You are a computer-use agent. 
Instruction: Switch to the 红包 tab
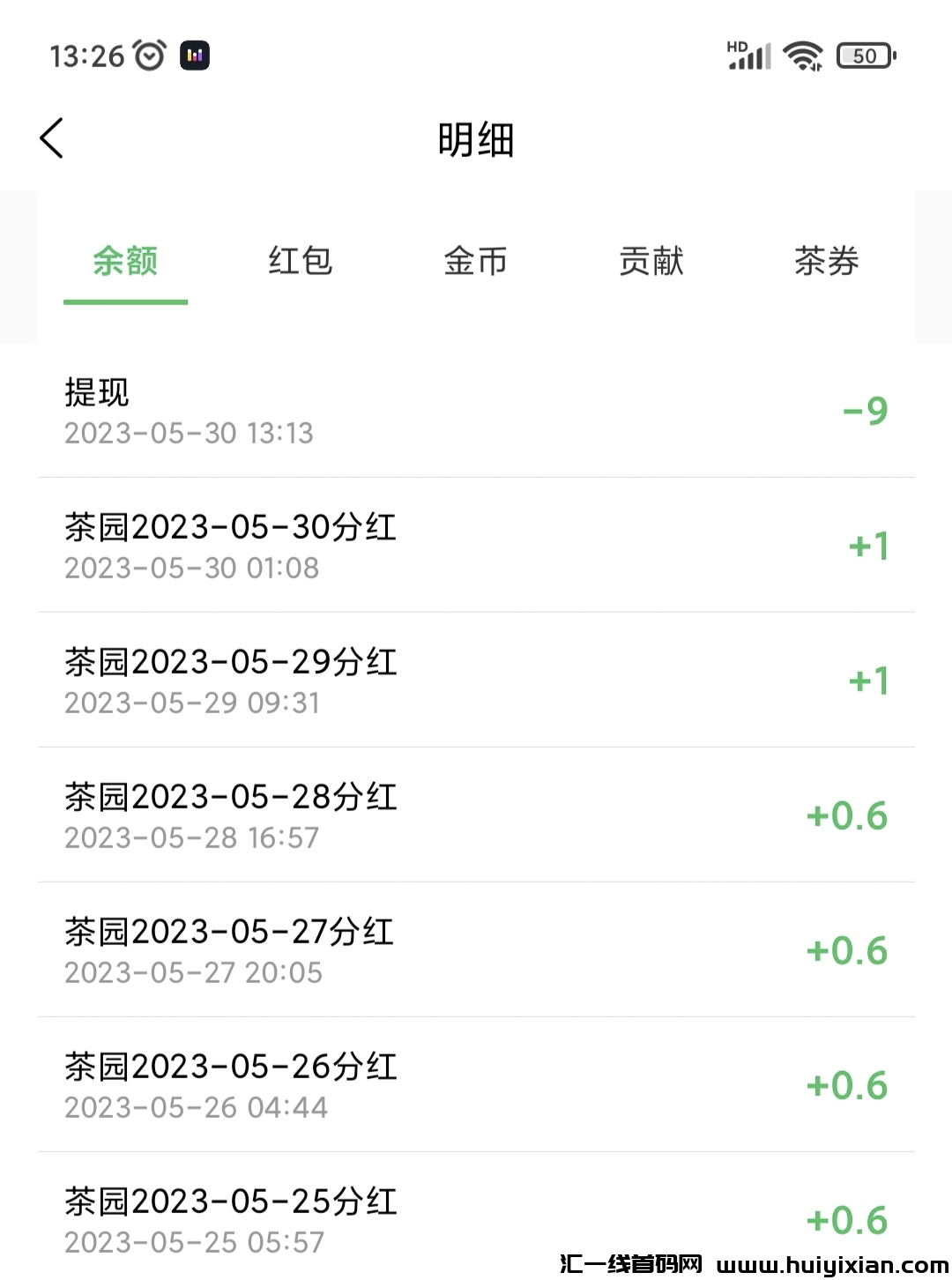(x=300, y=261)
